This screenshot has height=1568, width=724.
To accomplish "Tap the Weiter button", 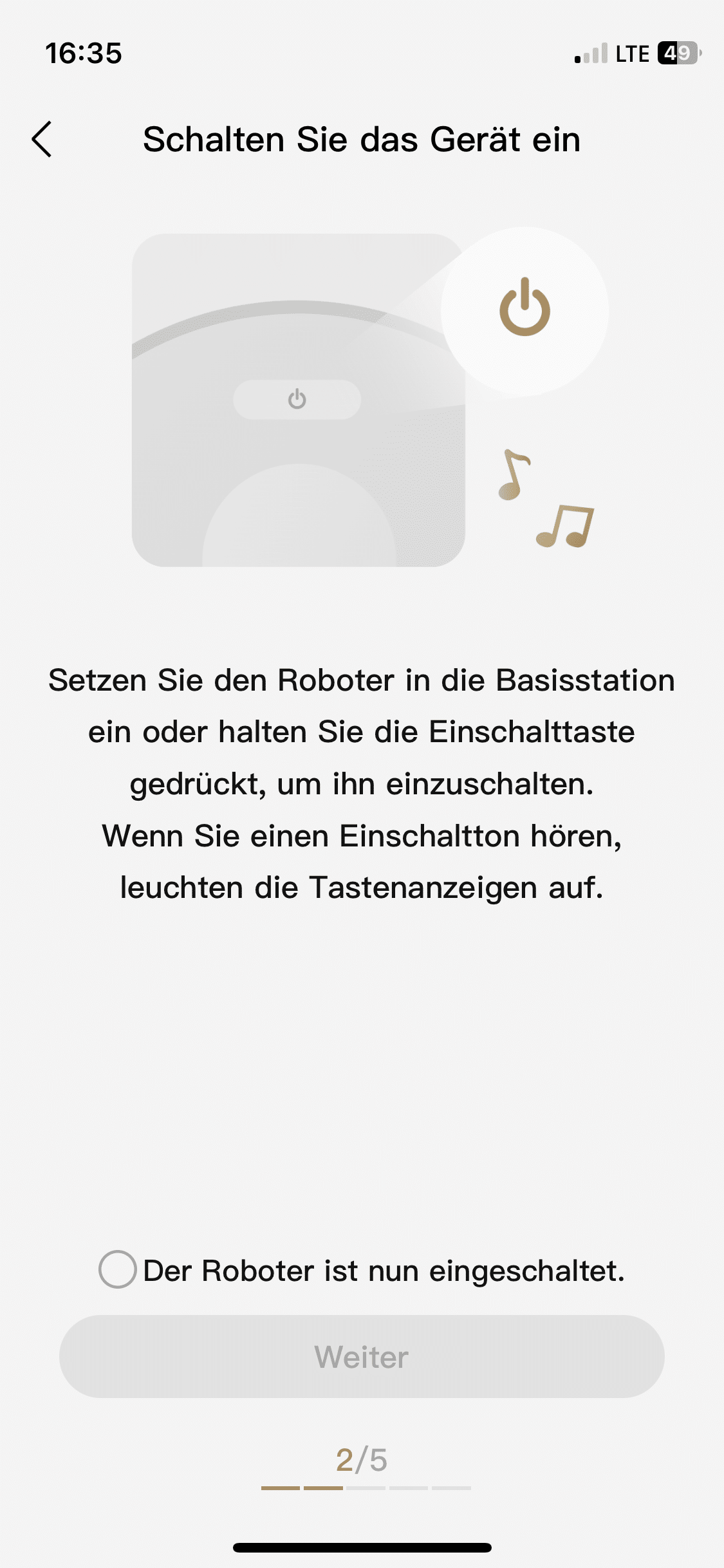I will coord(362,1357).
